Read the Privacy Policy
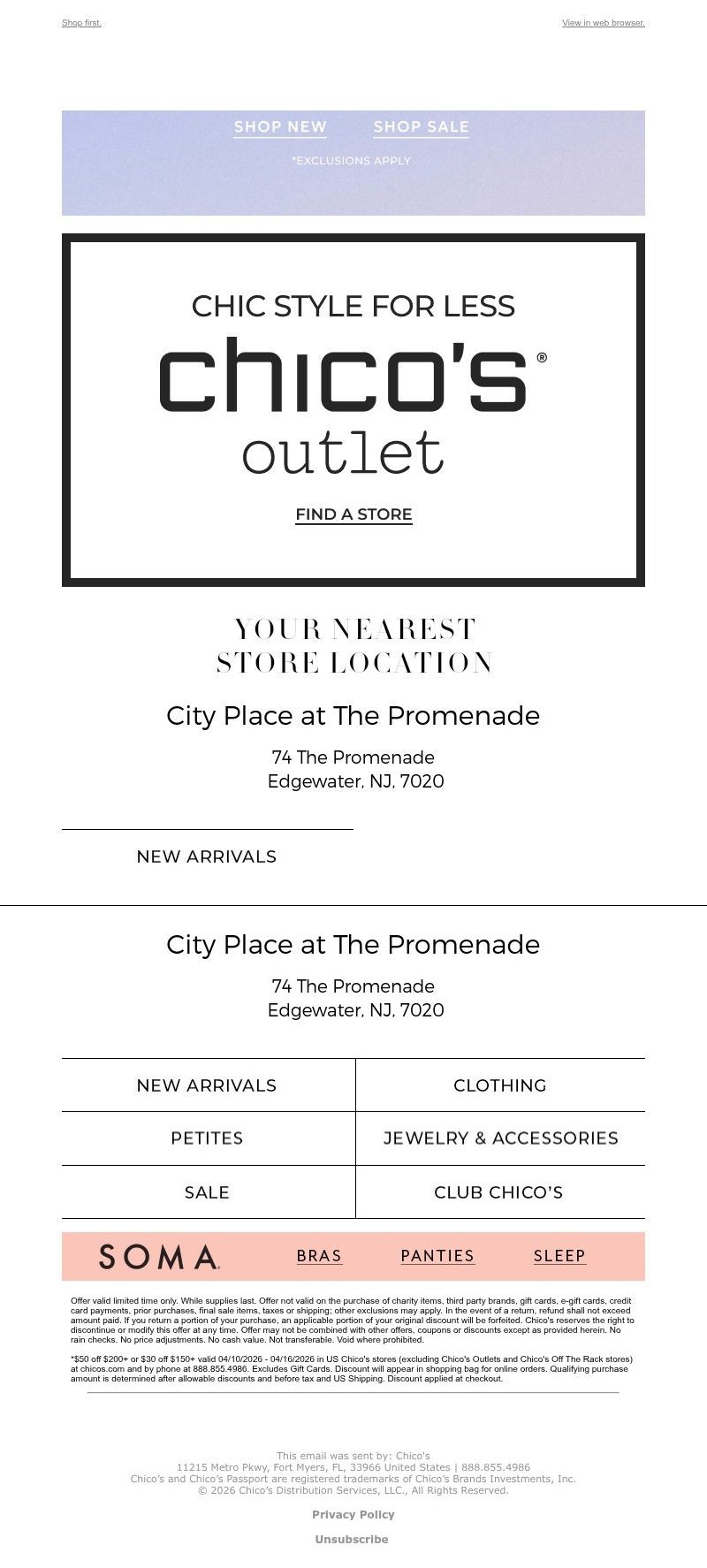Image resolution: width=707 pixels, height=1568 pixels. (353, 1514)
